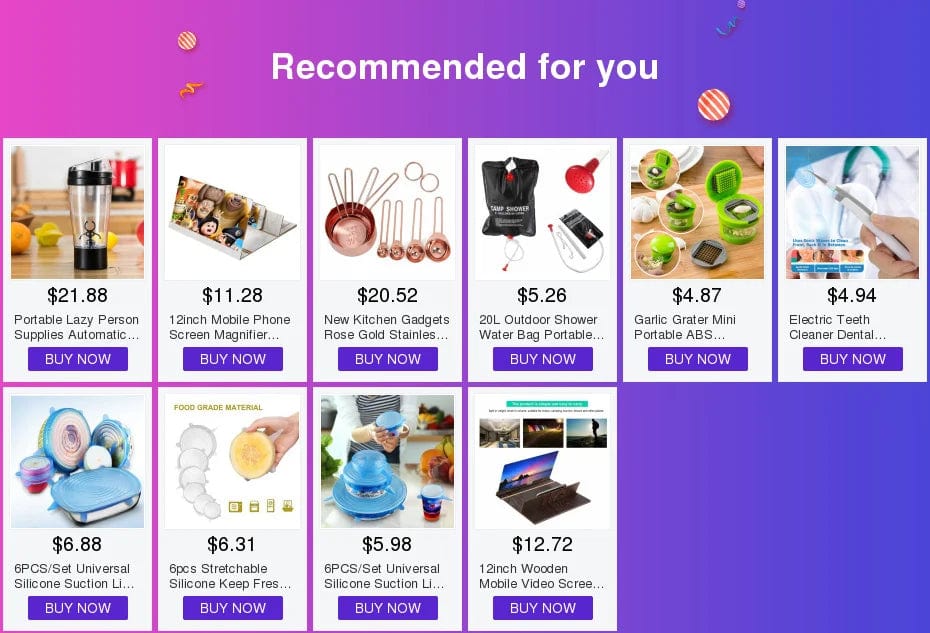The image size is (930, 633).
Task: Tap BUY NOW under the 12inch Wooden Video Screen
Action: (542, 608)
